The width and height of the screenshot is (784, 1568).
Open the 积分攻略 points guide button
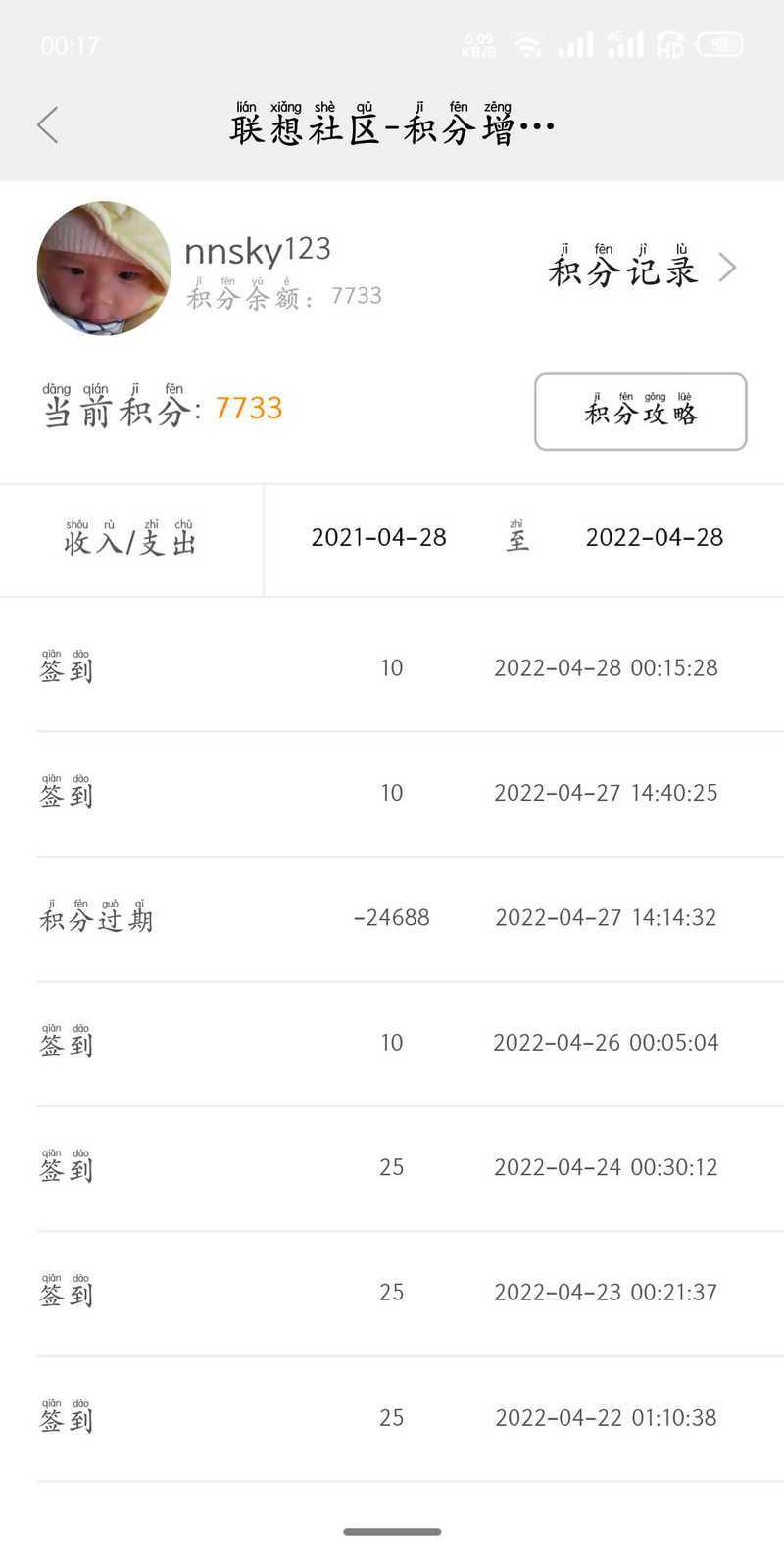point(640,412)
